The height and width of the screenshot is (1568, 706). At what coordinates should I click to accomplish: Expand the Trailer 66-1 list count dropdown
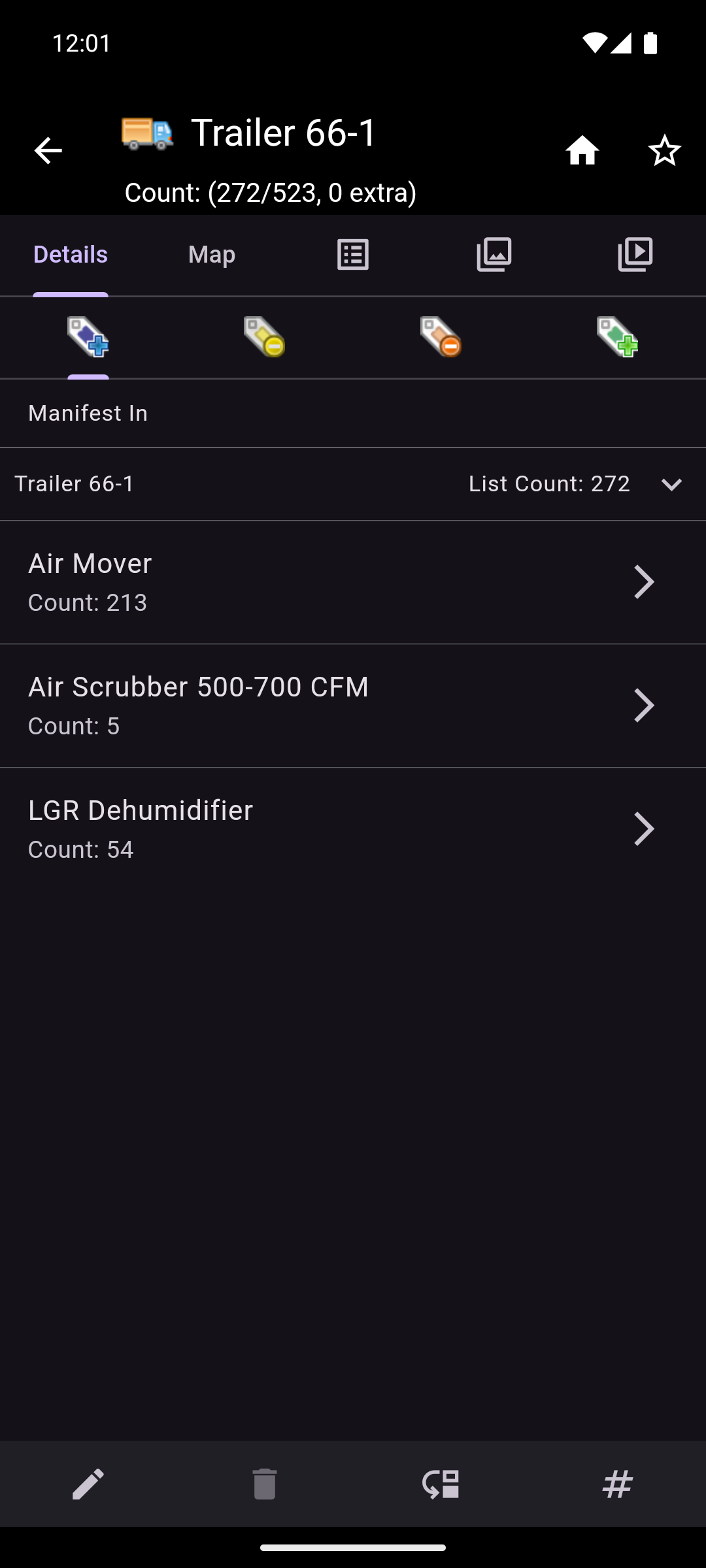click(671, 484)
